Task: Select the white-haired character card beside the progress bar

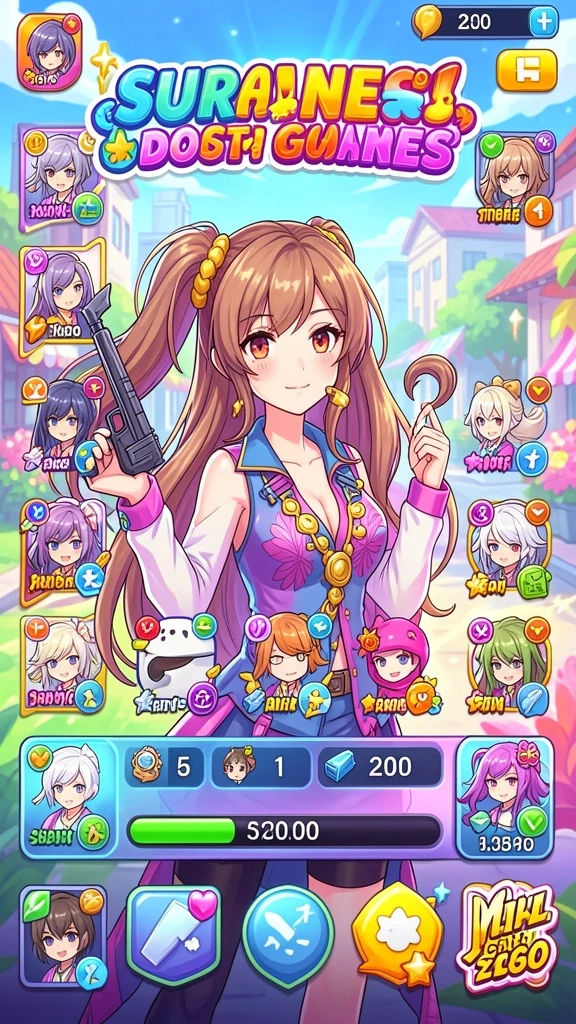Action: pyautogui.click(x=69, y=797)
